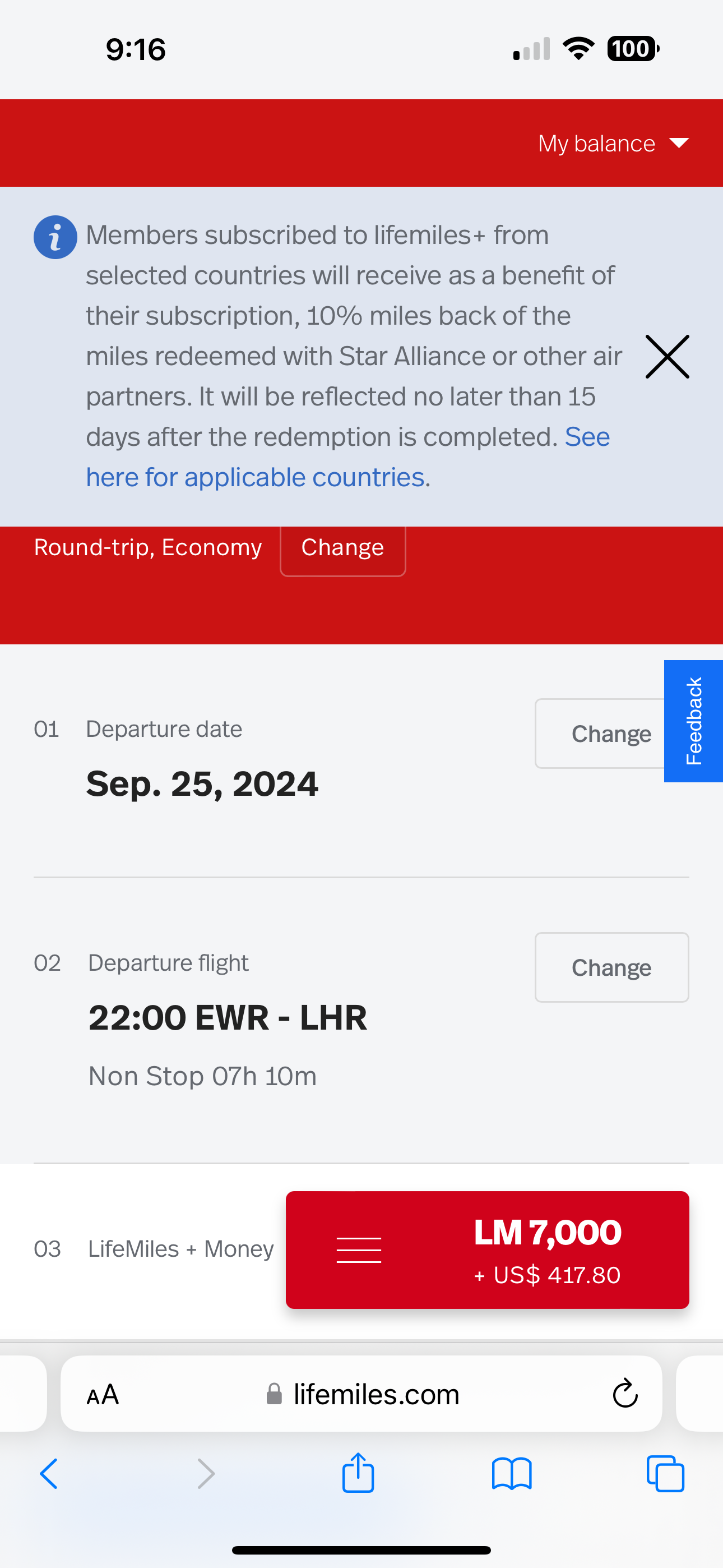Viewport: 723px width, 1568px height.
Task: Show all open tabs
Action: [x=665, y=1474]
